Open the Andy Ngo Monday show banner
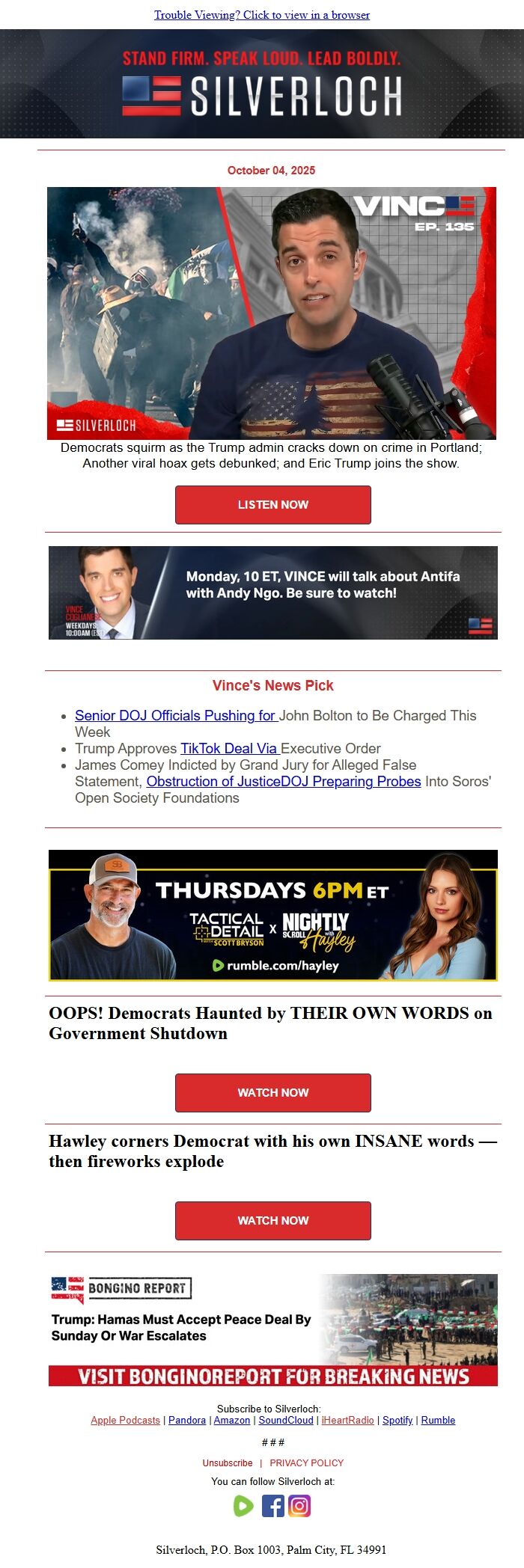The image size is (524, 1568). [x=273, y=592]
